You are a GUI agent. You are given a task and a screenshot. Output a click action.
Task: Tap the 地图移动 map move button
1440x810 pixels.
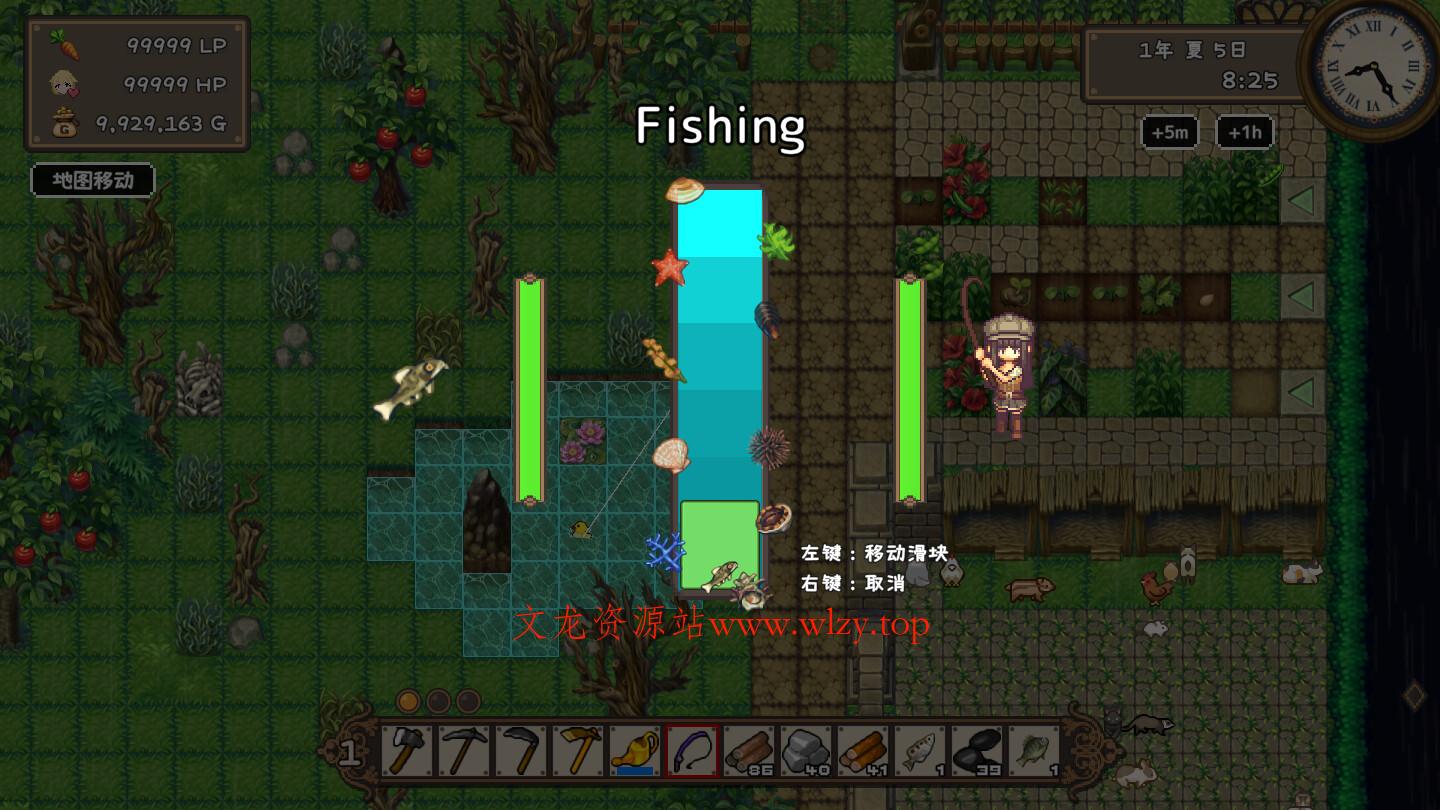(x=93, y=180)
